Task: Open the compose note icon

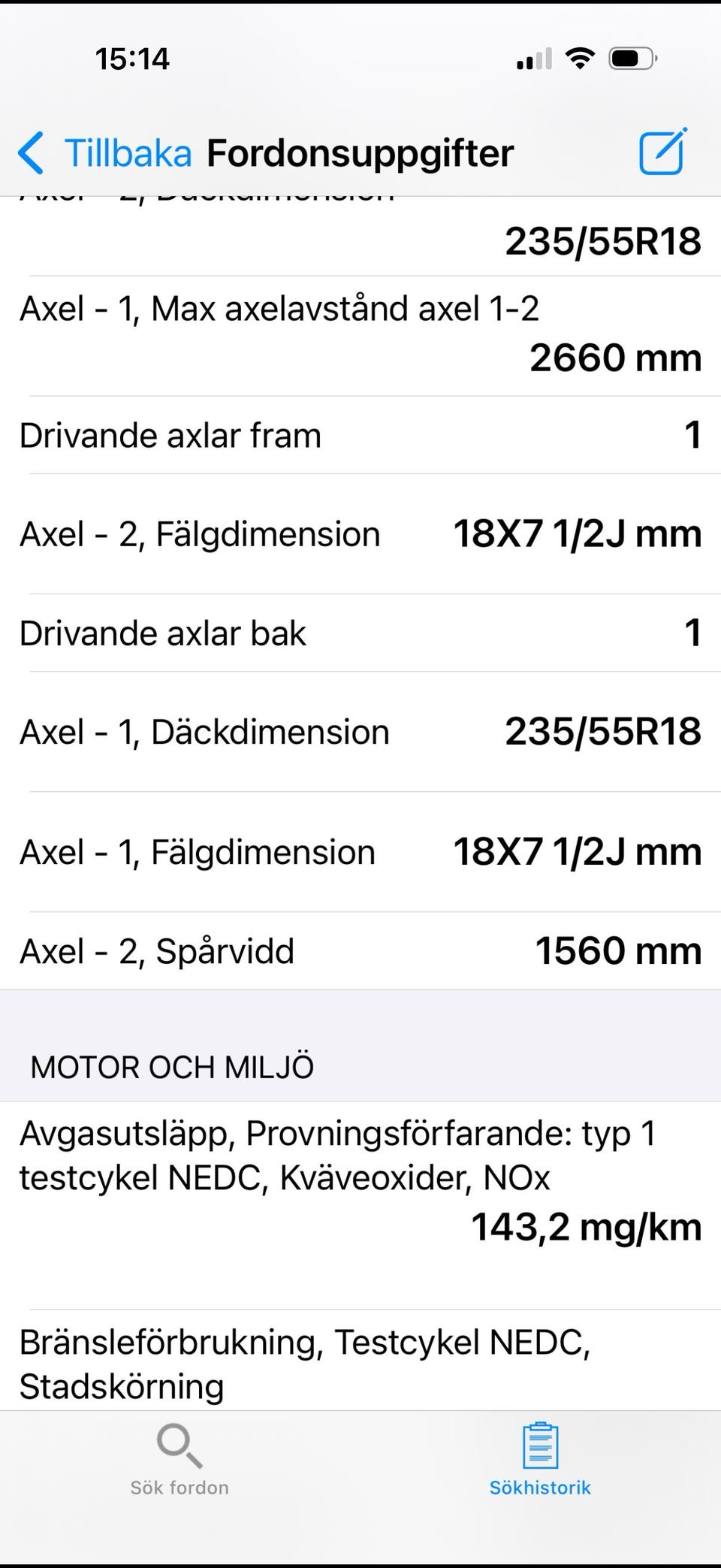Action: click(x=662, y=152)
